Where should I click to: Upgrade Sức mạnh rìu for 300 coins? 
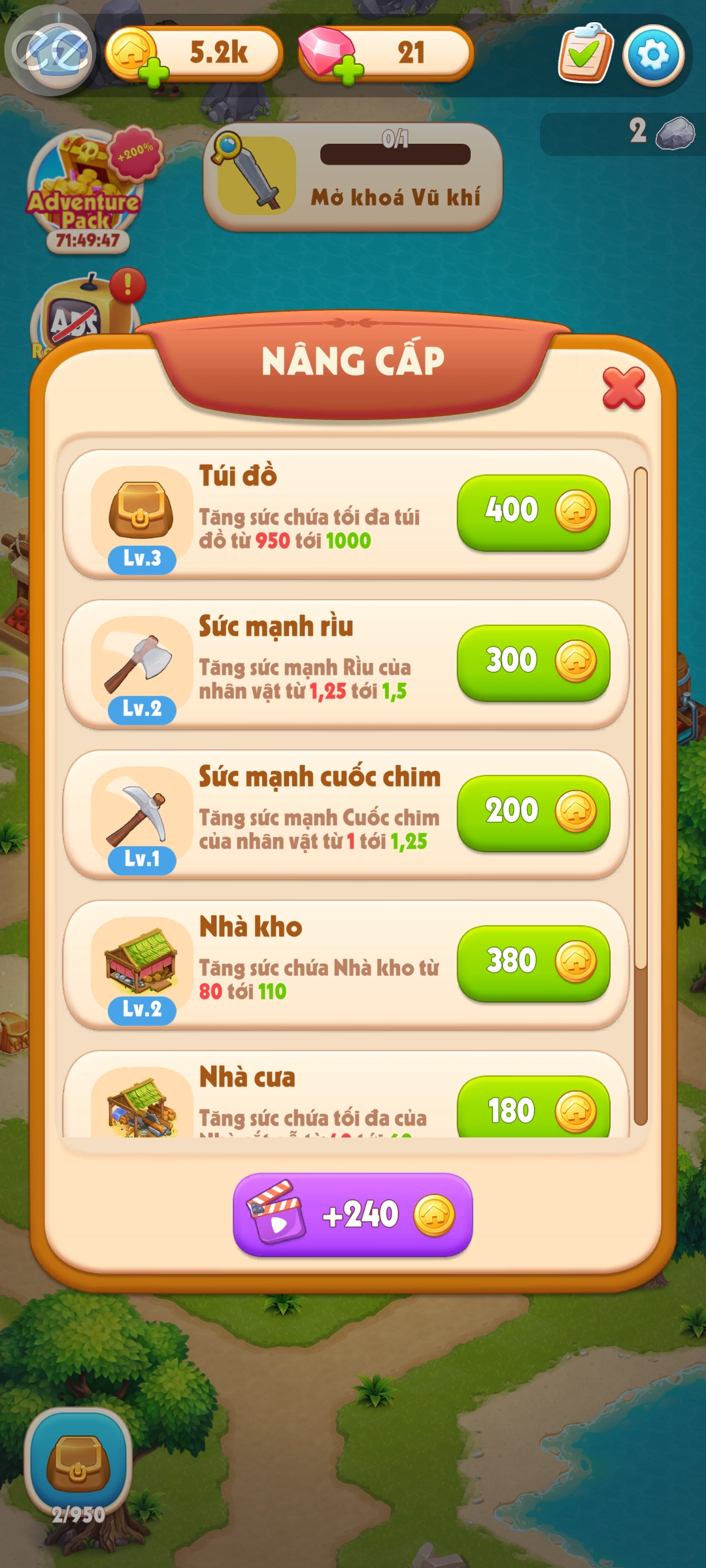tap(533, 662)
